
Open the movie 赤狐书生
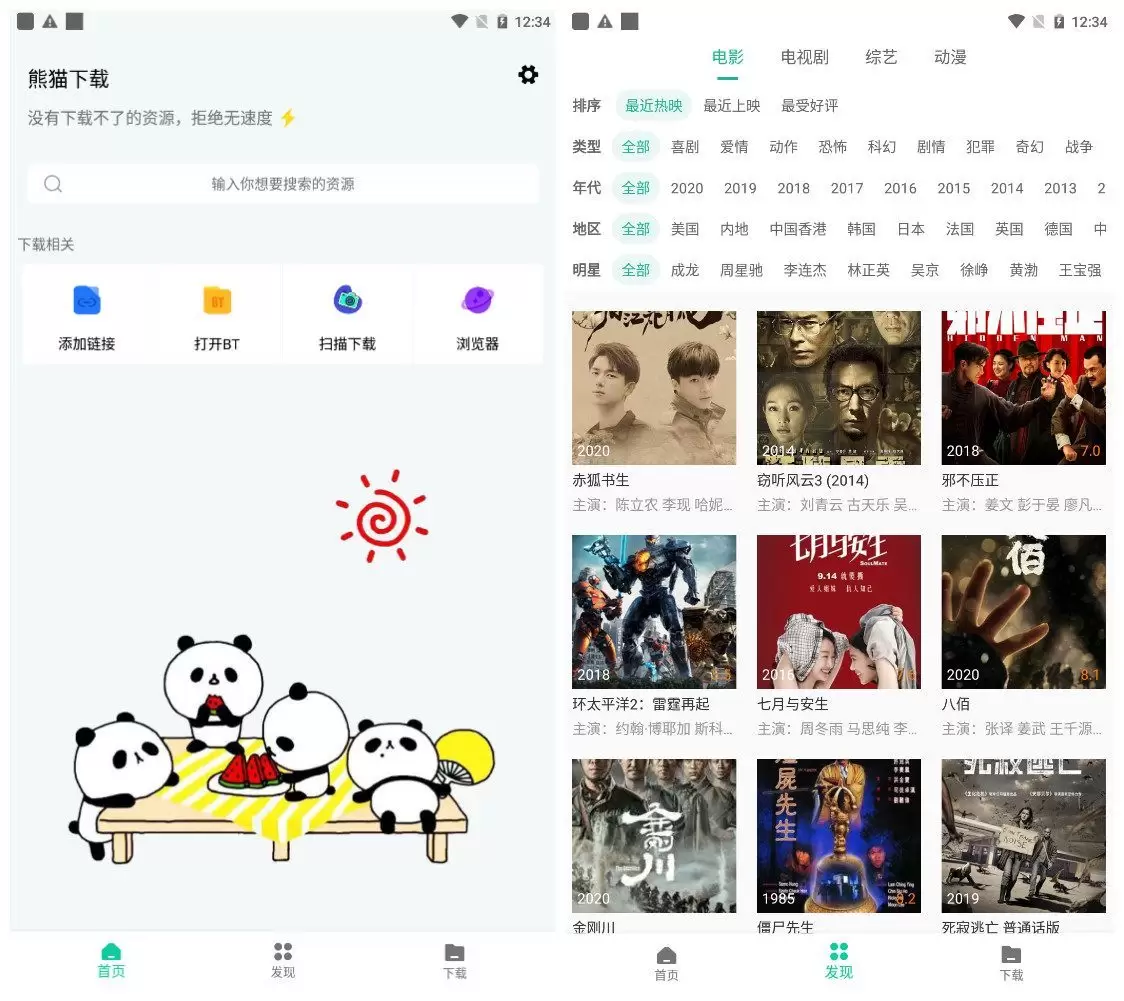654,388
